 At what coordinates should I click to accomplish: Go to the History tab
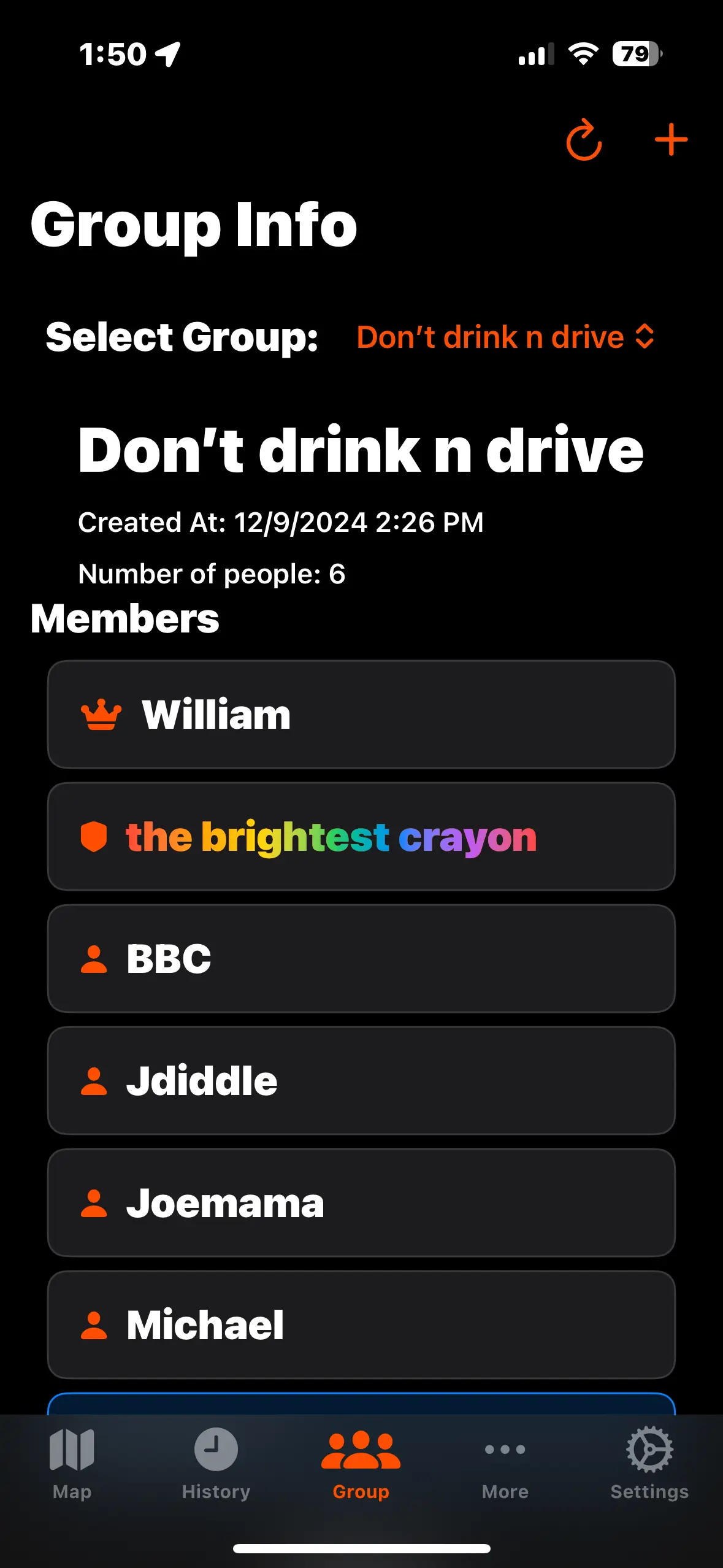[x=216, y=1463]
